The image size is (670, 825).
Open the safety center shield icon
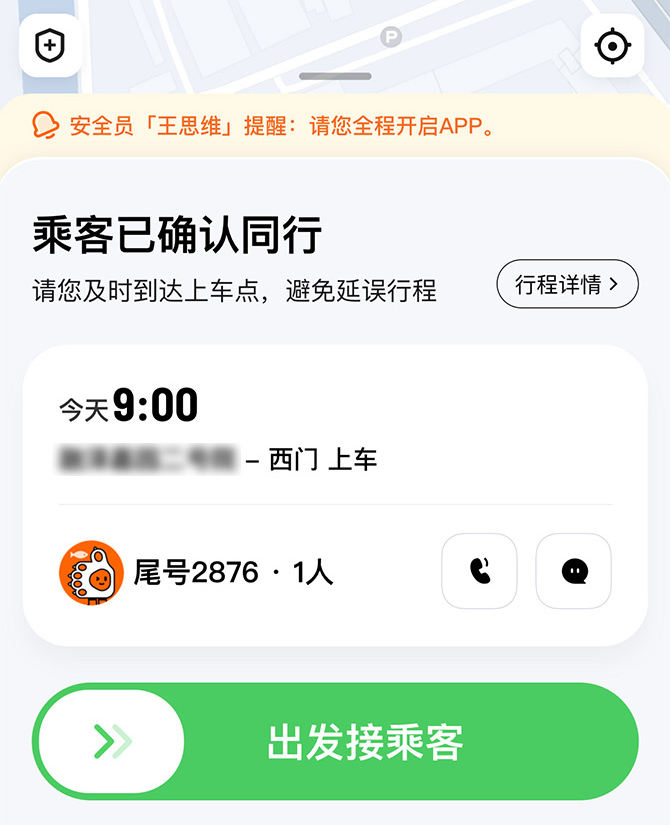(50, 46)
